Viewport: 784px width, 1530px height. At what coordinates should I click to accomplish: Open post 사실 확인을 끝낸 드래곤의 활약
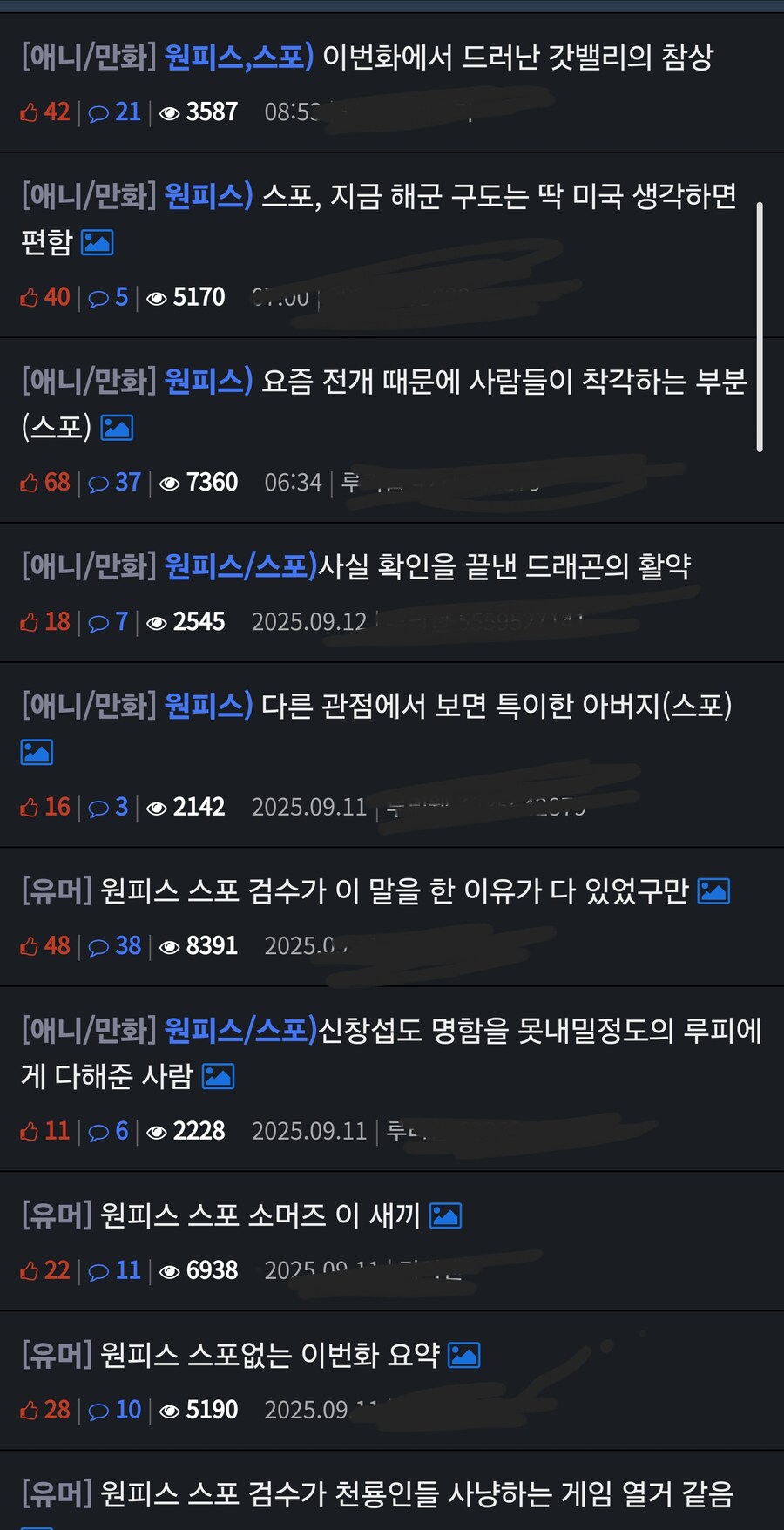point(504,567)
